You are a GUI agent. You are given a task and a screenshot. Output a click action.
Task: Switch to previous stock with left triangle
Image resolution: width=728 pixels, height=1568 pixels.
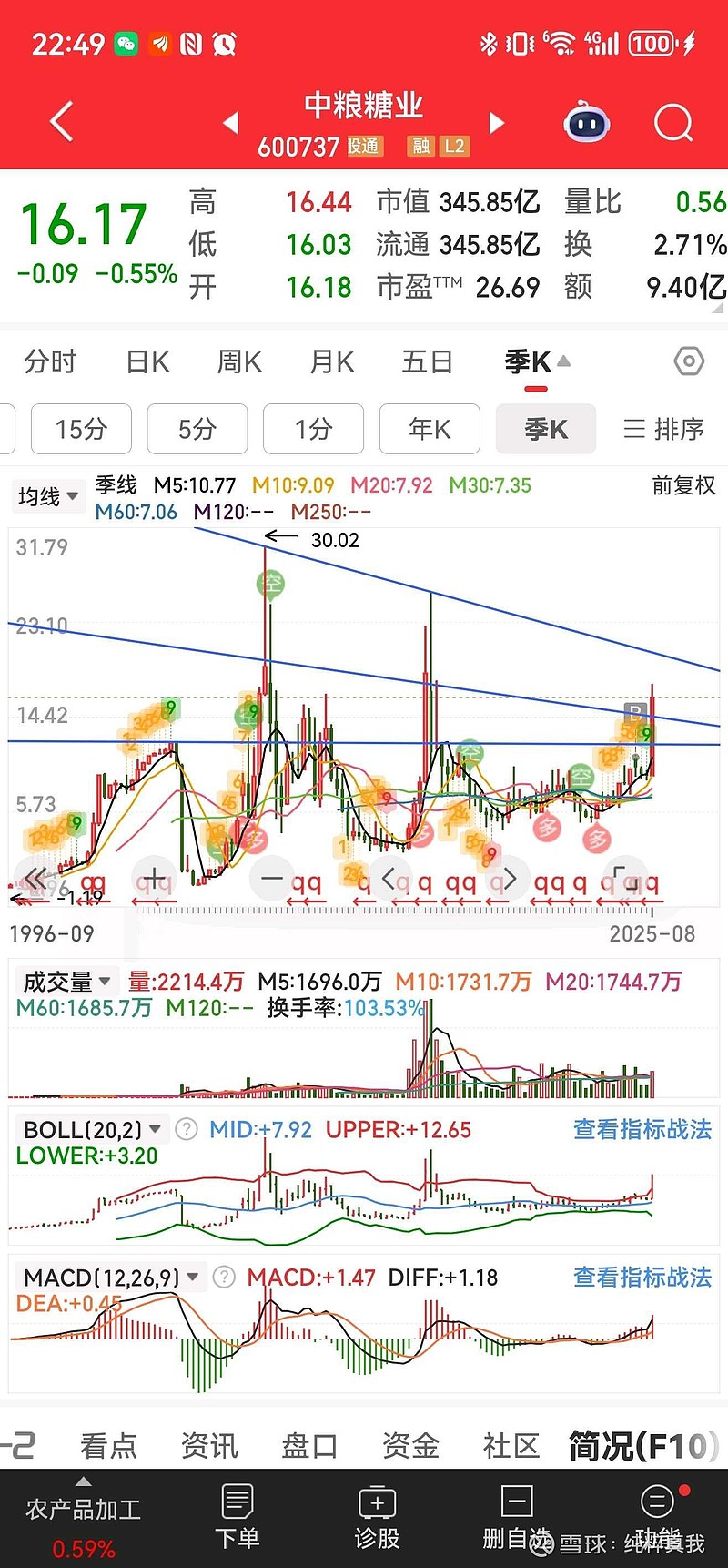click(231, 122)
